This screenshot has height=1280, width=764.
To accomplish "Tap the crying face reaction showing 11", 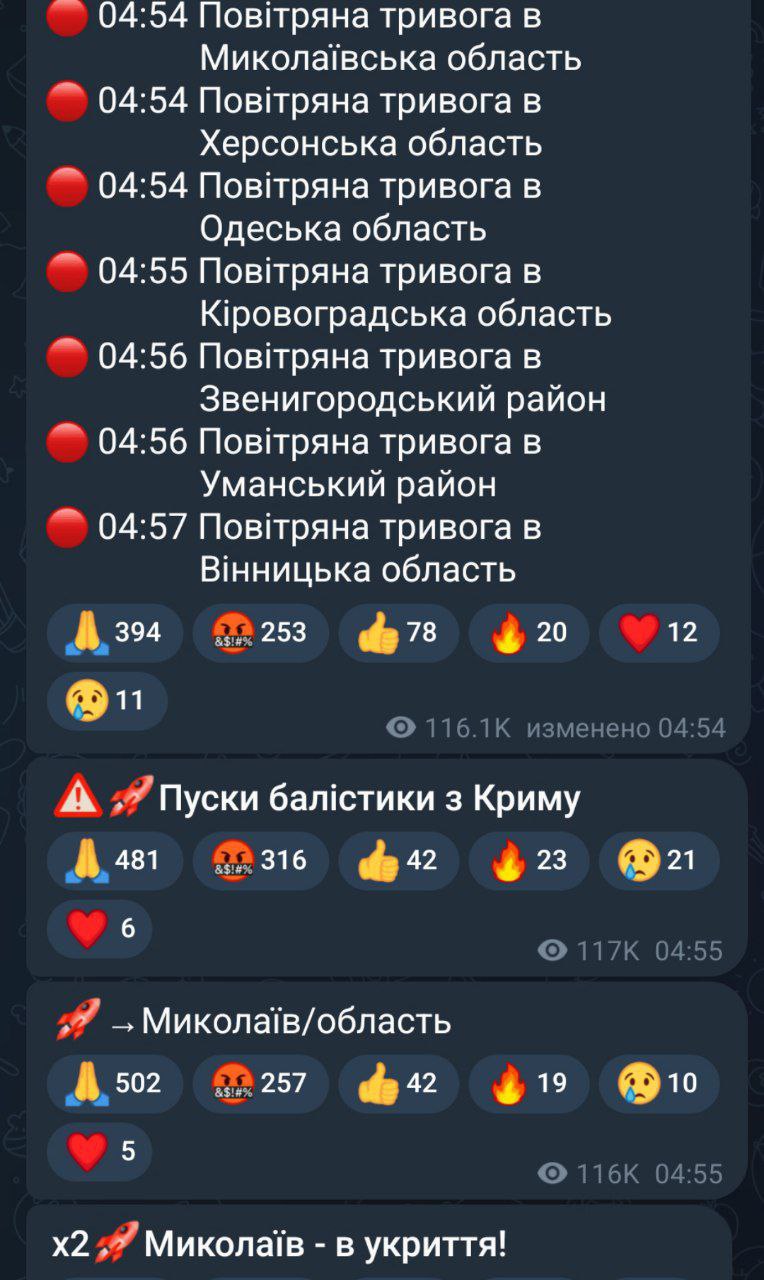I will click(106, 700).
